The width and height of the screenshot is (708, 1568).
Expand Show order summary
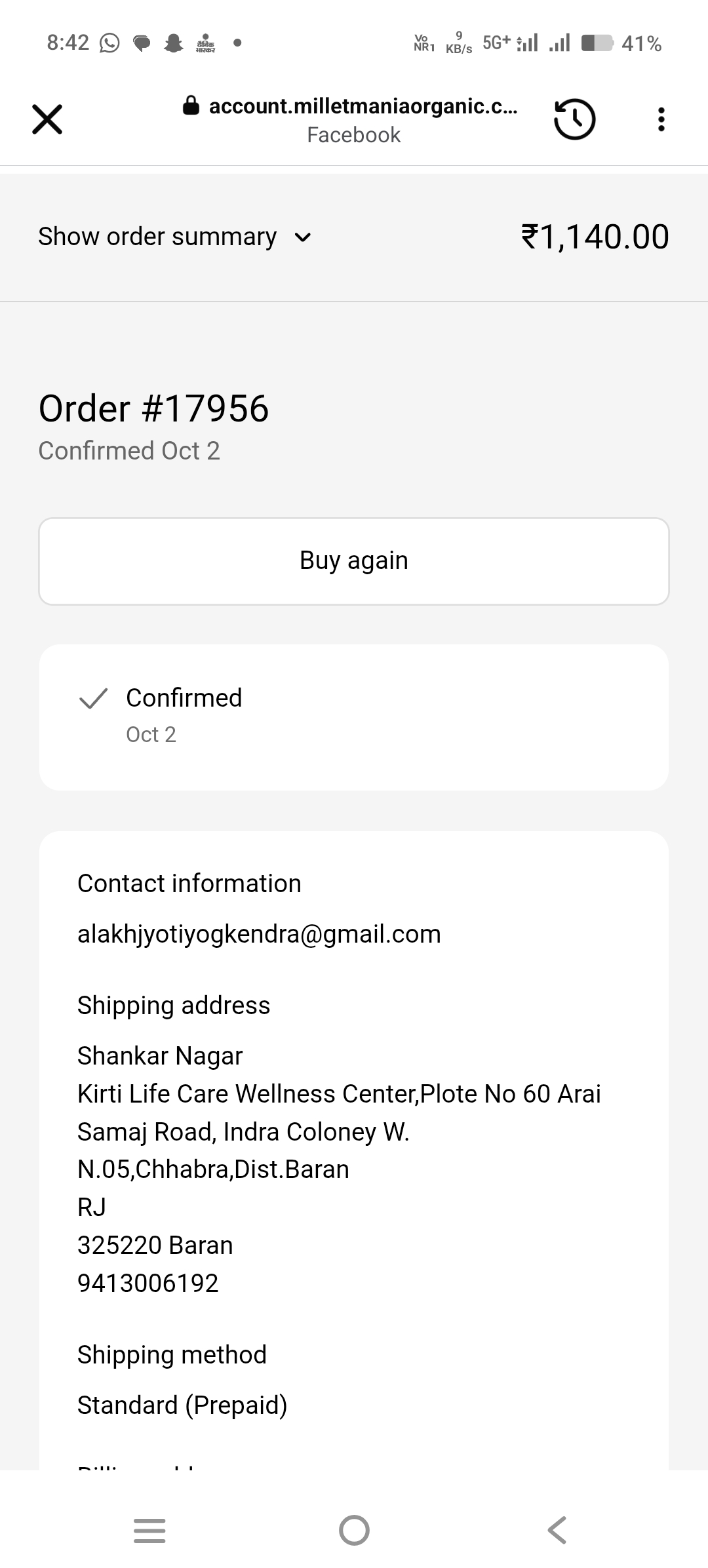174,237
